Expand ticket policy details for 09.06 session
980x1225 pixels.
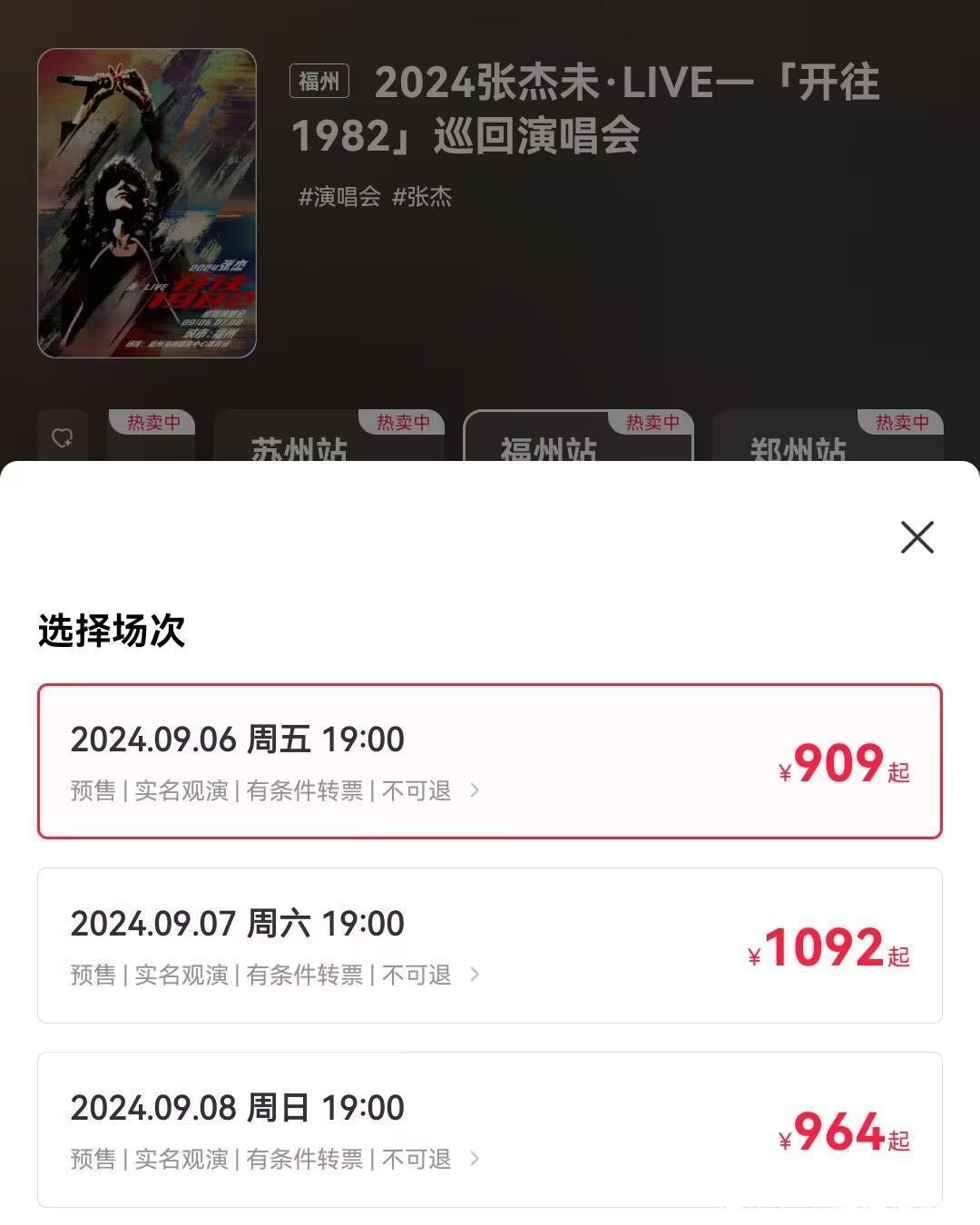[x=474, y=790]
